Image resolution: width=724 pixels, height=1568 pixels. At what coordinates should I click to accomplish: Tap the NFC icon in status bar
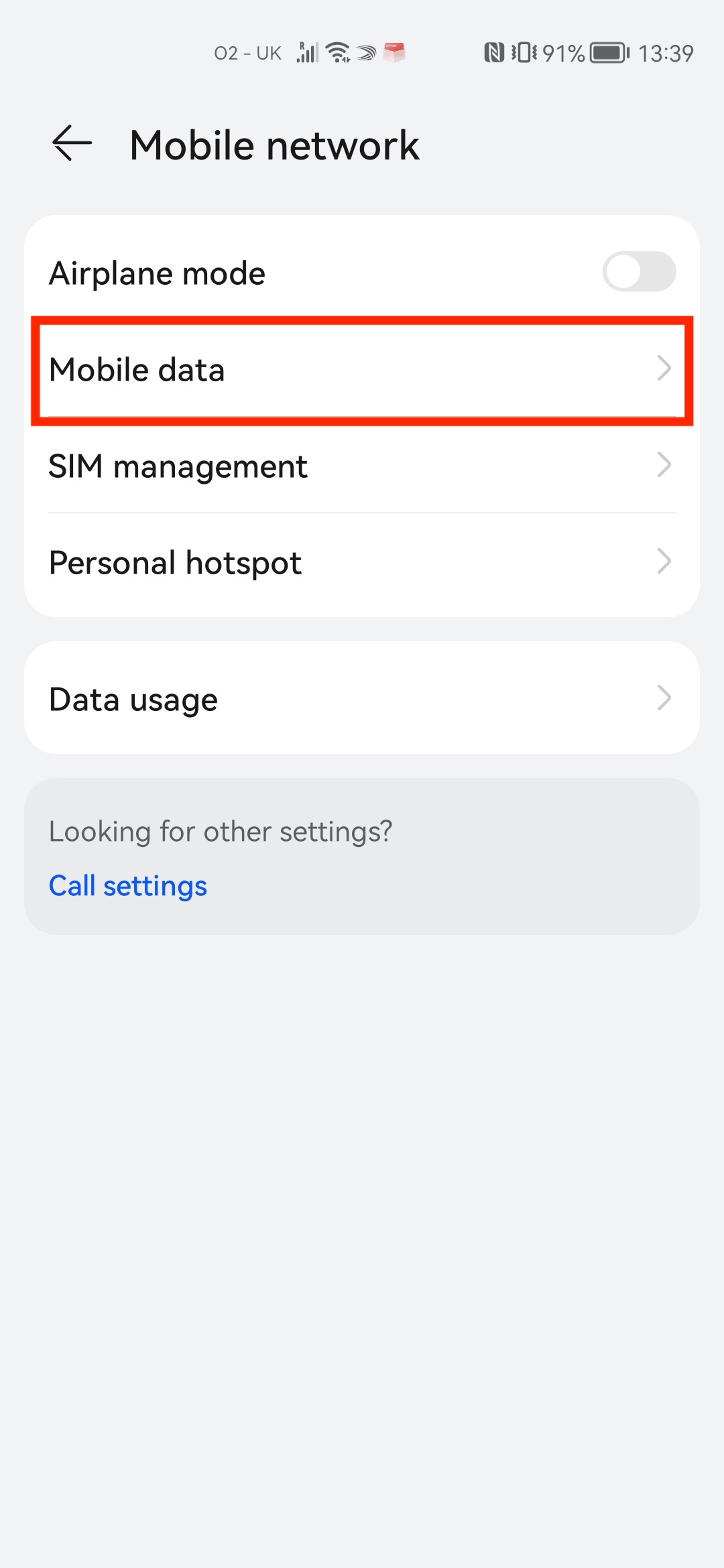pos(494,53)
